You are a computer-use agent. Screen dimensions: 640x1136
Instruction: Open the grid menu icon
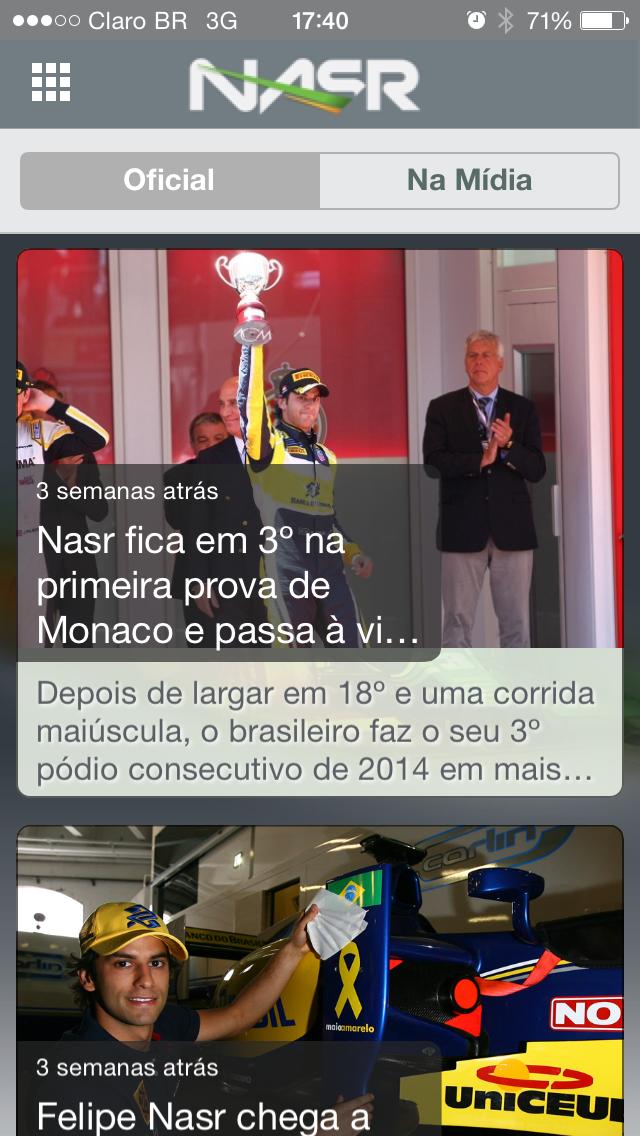51,82
